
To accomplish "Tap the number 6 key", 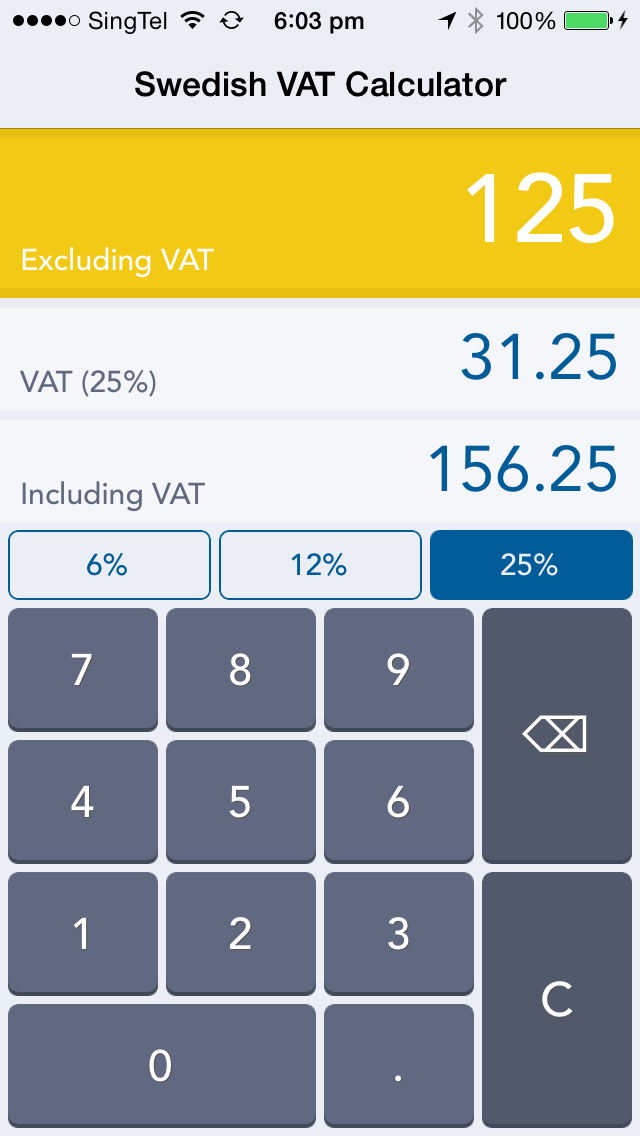I will tap(398, 801).
